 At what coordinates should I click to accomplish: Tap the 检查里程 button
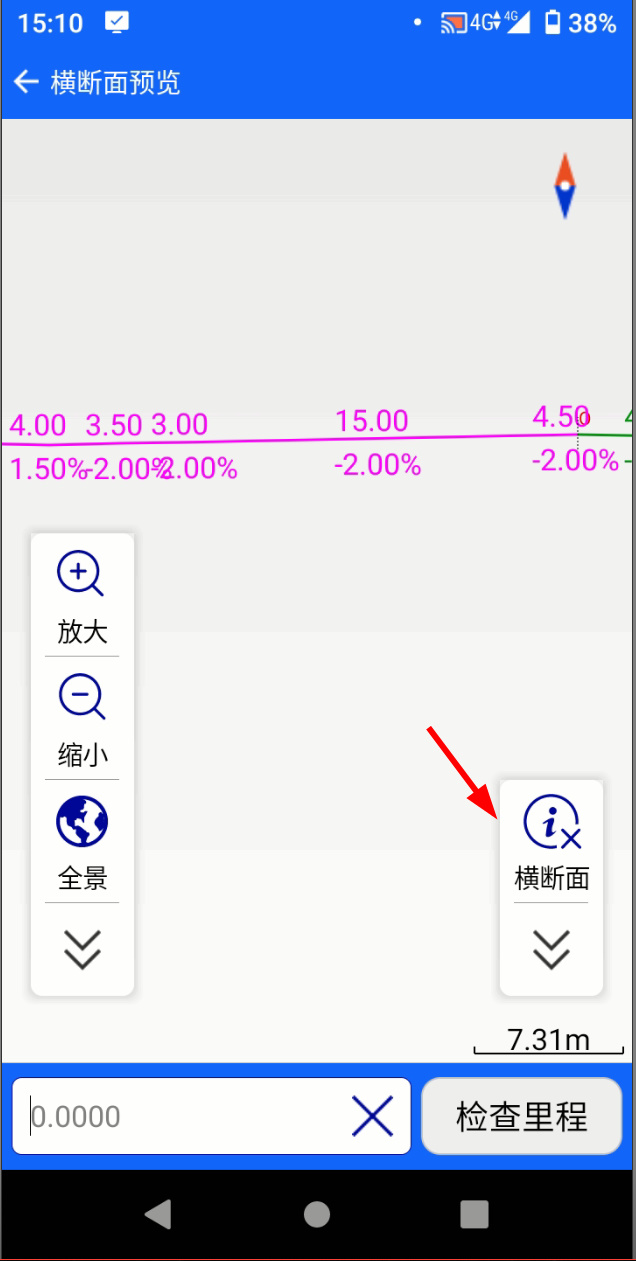[521, 1116]
